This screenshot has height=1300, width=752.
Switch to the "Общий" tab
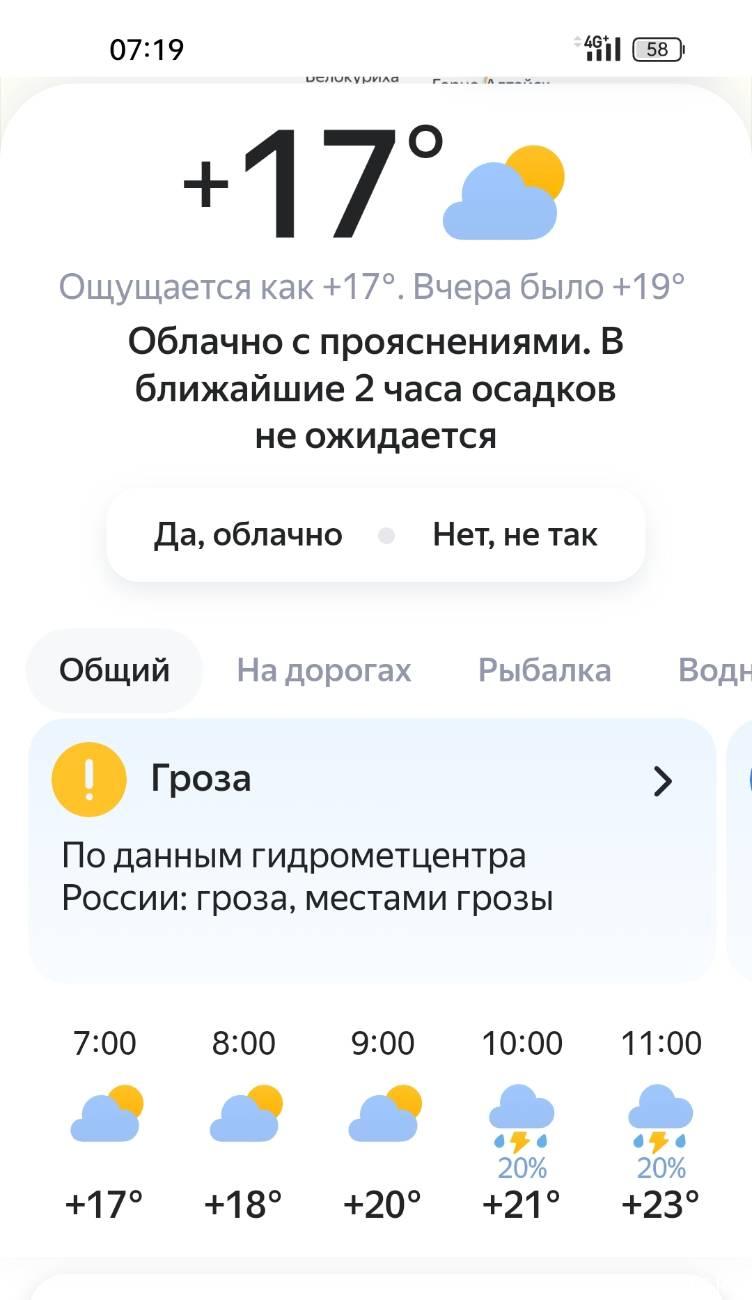tap(114, 670)
